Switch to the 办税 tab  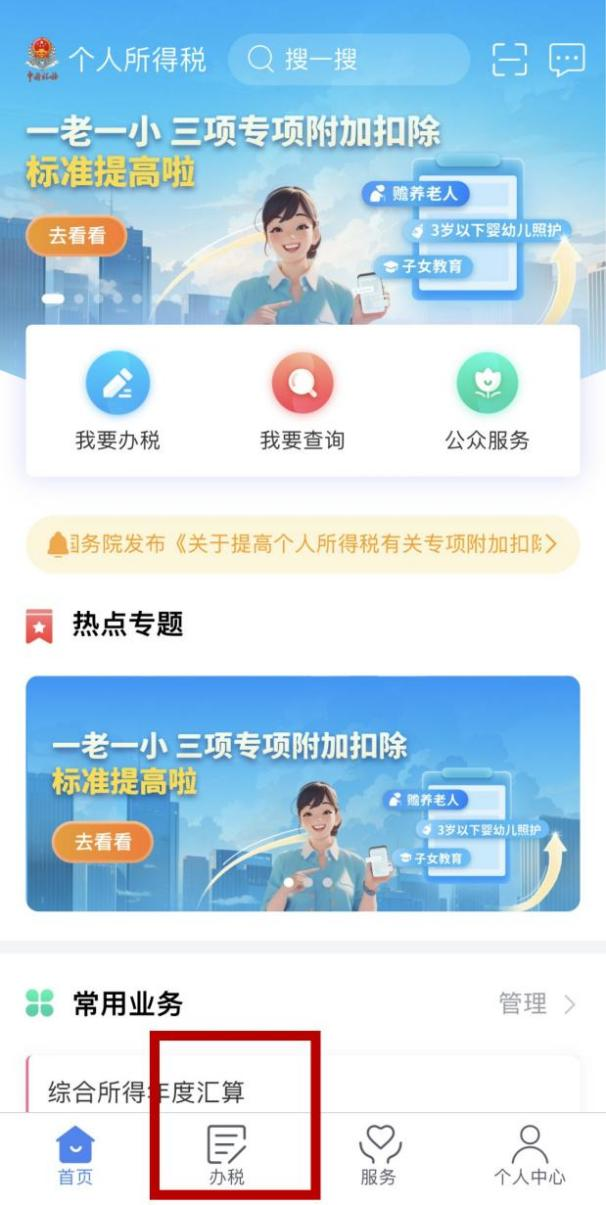point(227,1155)
